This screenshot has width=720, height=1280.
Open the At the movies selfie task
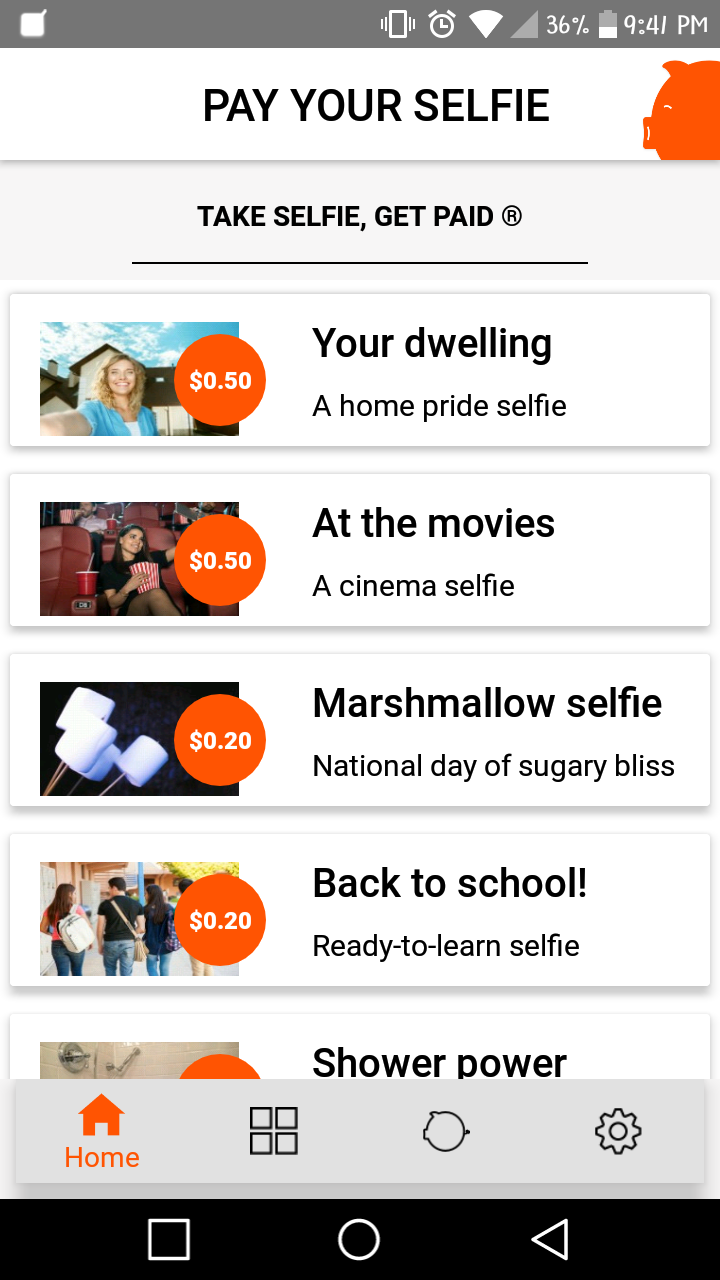tap(360, 550)
